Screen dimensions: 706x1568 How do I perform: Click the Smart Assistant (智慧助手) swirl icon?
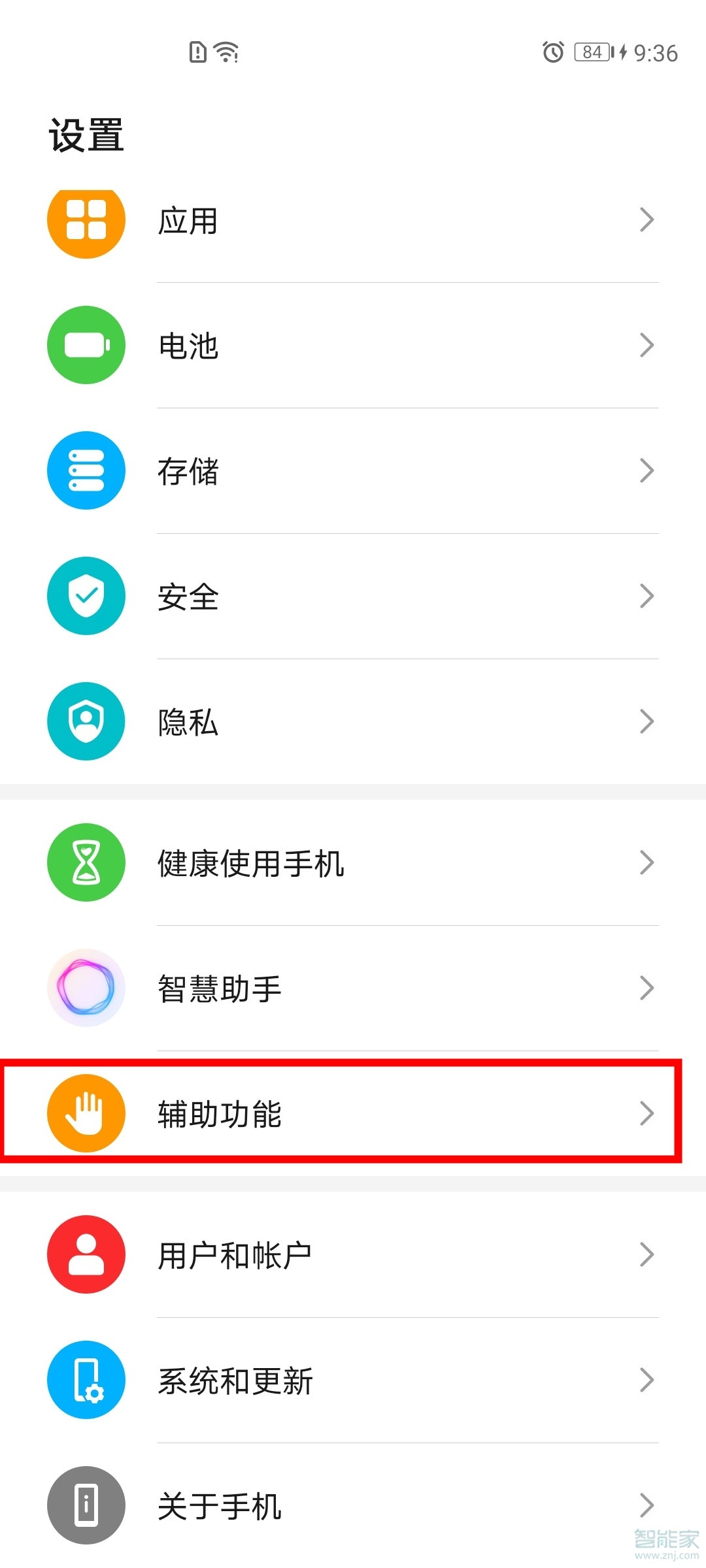click(x=86, y=988)
